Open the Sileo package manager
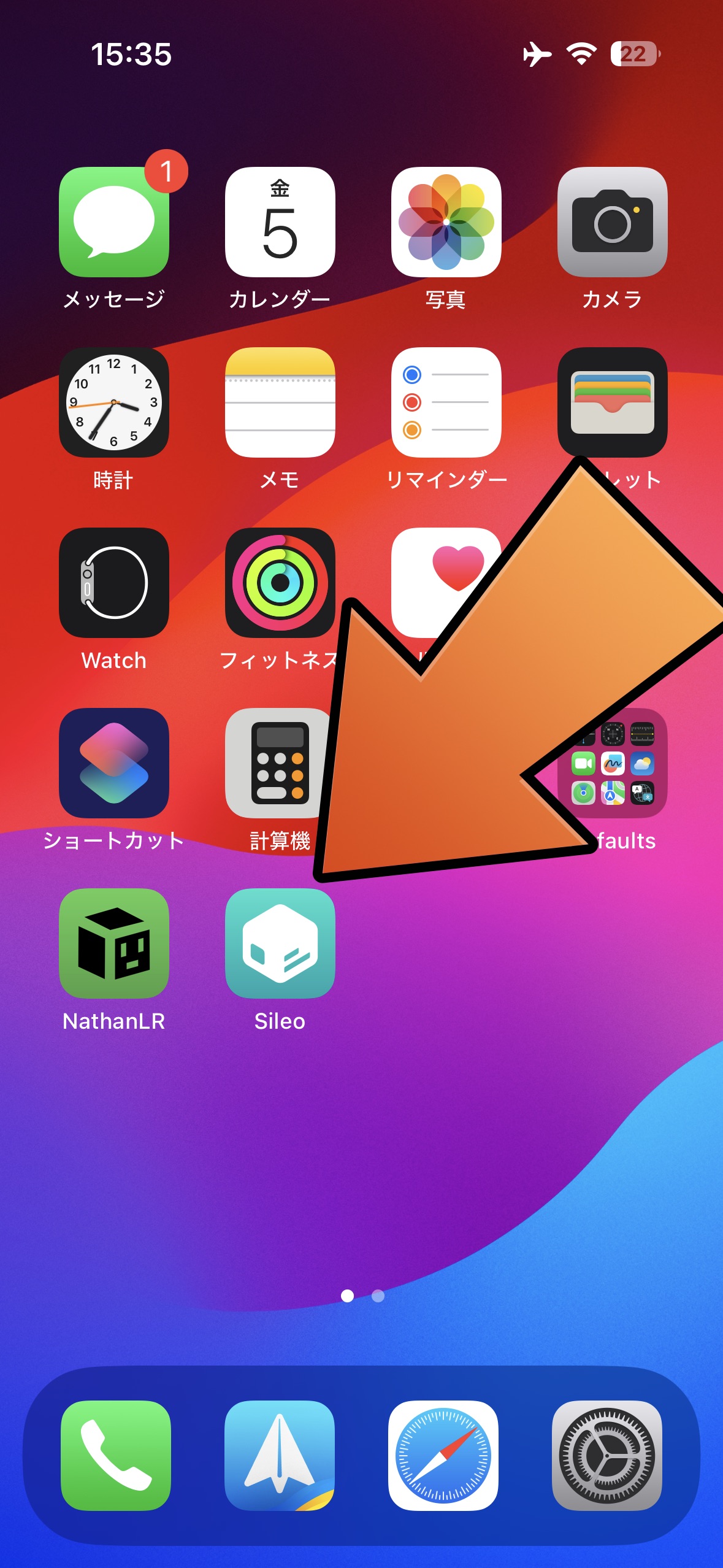This screenshot has height=1568, width=723. pos(280,943)
